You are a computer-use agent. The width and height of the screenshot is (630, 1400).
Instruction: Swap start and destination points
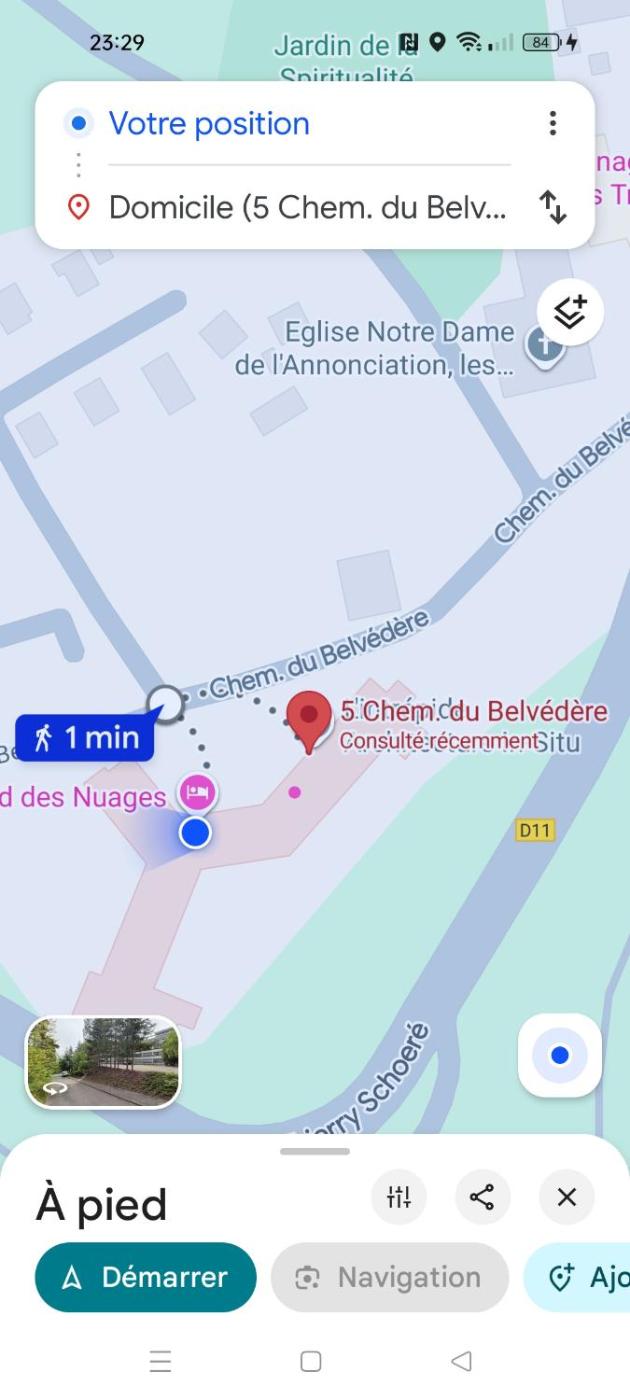point(552,207)
